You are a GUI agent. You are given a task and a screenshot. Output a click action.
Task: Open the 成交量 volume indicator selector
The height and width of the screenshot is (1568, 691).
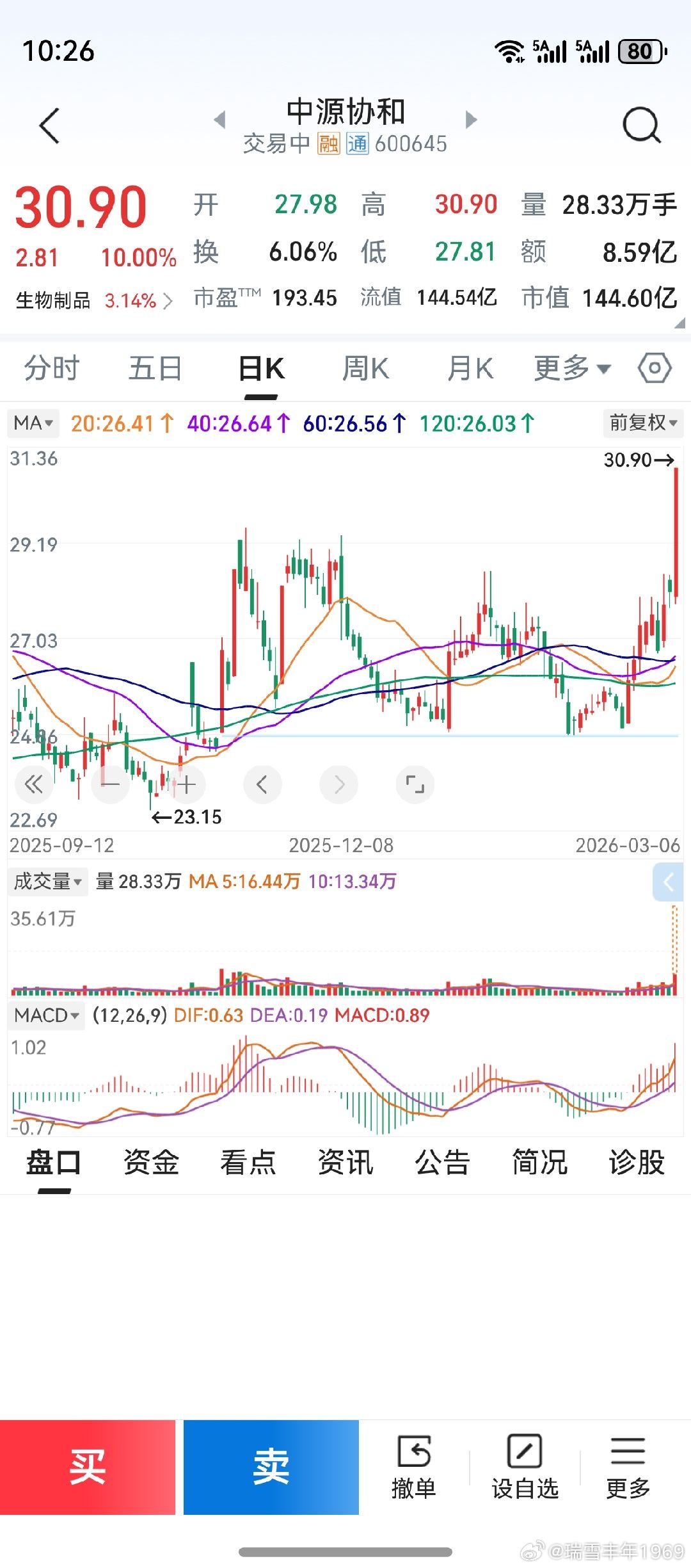pos(47,881)
